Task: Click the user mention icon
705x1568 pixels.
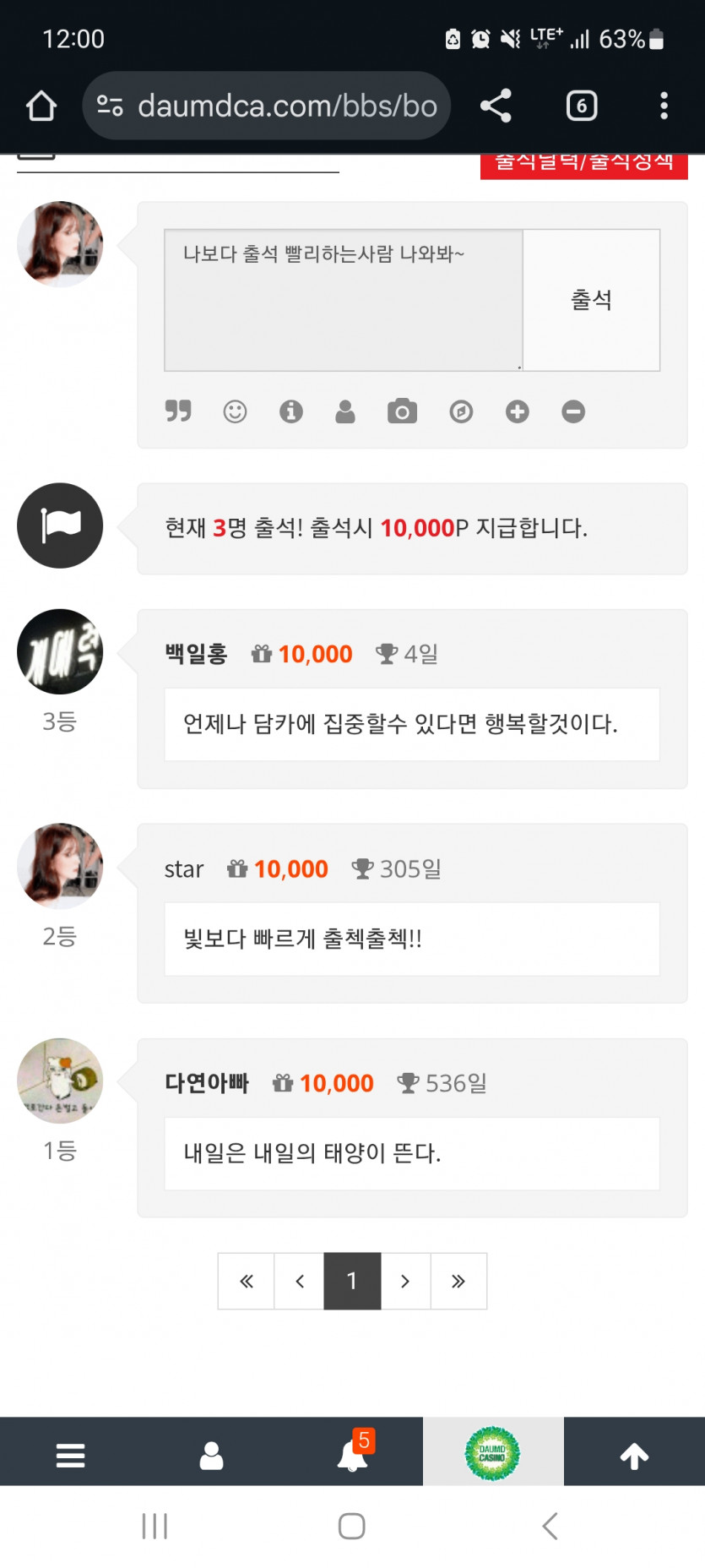Action: 346,411
